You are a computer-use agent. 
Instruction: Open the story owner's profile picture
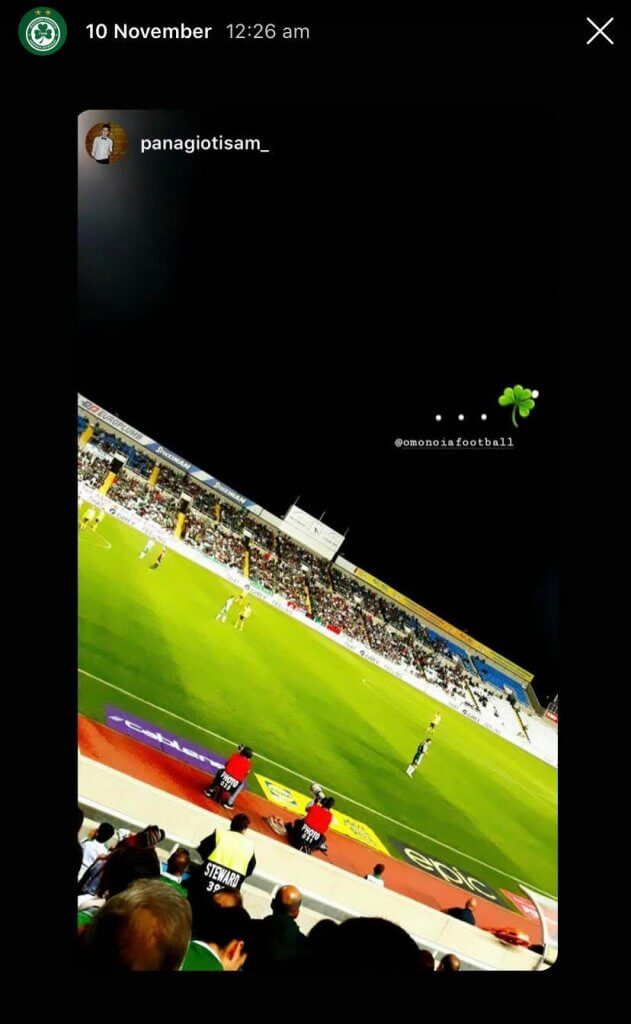tap(42, 31)
